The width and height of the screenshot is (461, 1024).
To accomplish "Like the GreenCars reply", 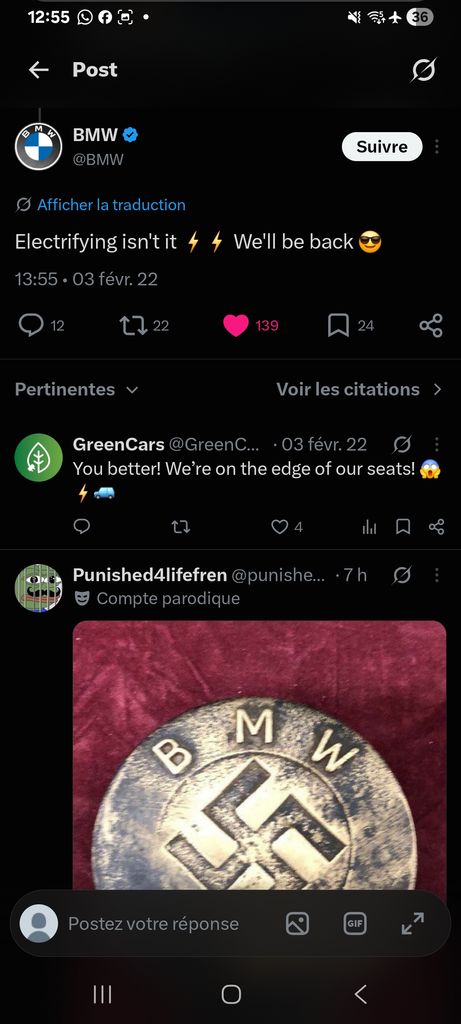I will (x=279, y=526).
